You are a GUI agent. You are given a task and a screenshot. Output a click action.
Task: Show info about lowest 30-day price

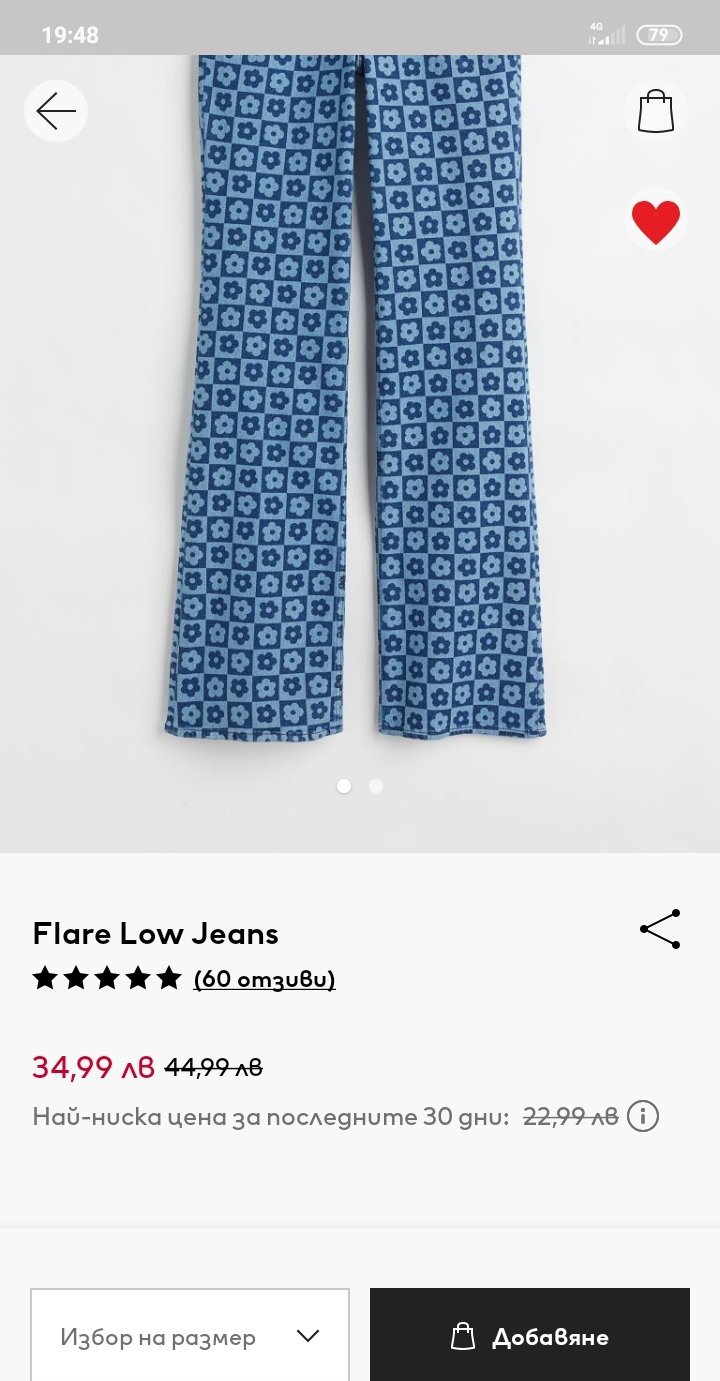pyautogui.click(x=643, y=1116)
